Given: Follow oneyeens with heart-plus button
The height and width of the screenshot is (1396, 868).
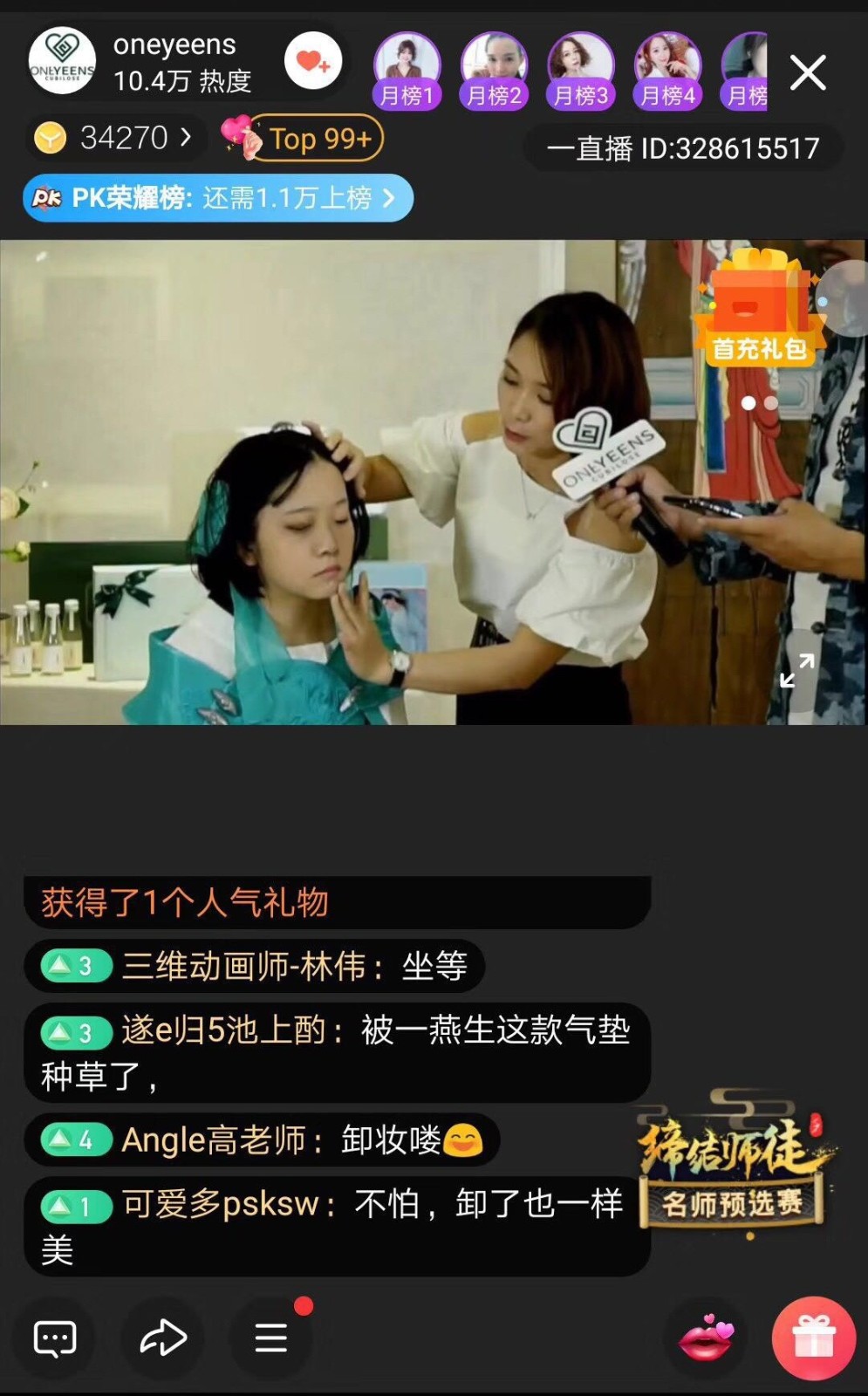Looking at the screenshot, I should coord(312,61).
